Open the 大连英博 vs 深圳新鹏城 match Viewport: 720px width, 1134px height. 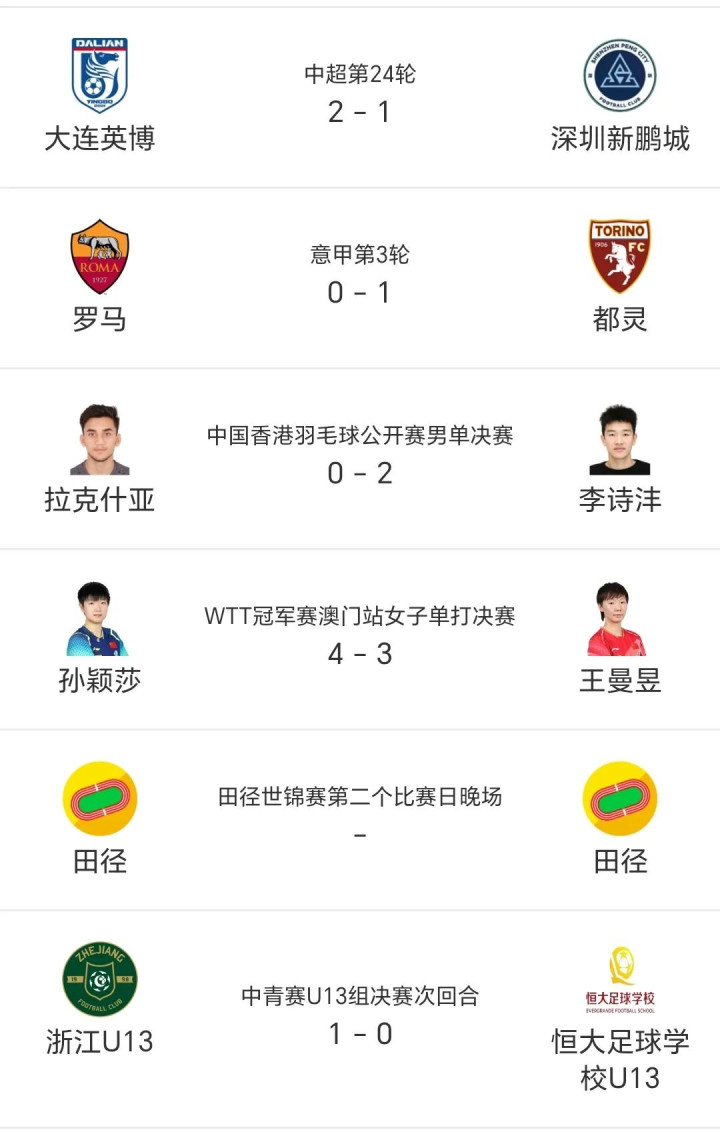coord(360,98)
